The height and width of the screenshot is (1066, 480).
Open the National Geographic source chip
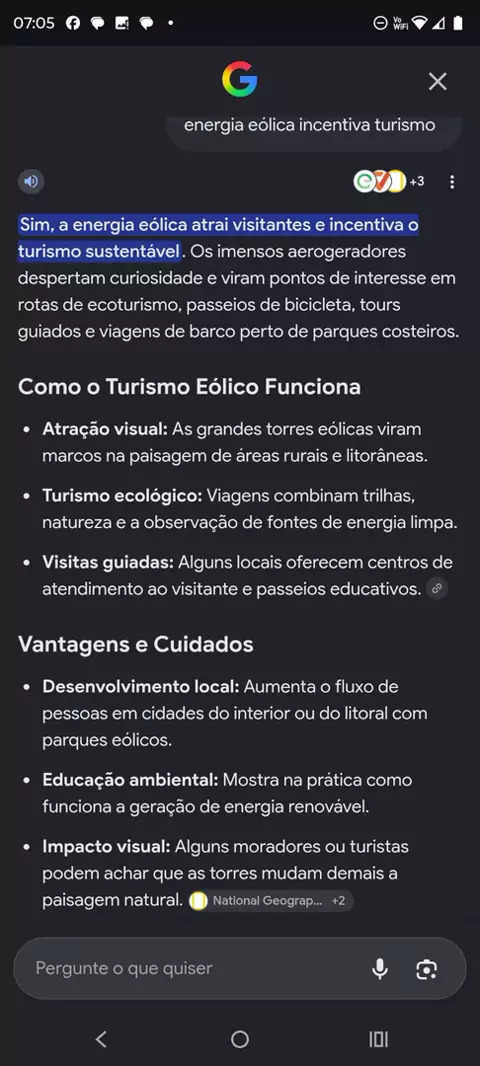271,901
